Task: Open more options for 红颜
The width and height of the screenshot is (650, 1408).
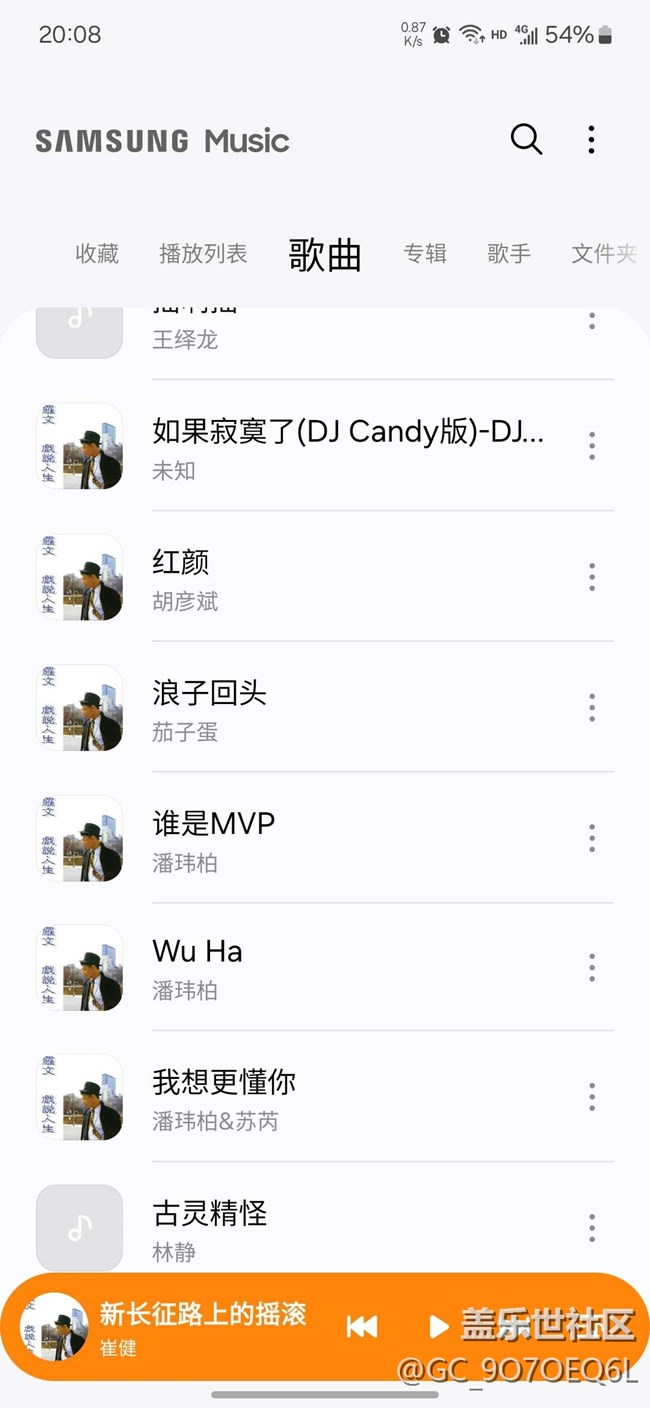Action: point(592,577)
